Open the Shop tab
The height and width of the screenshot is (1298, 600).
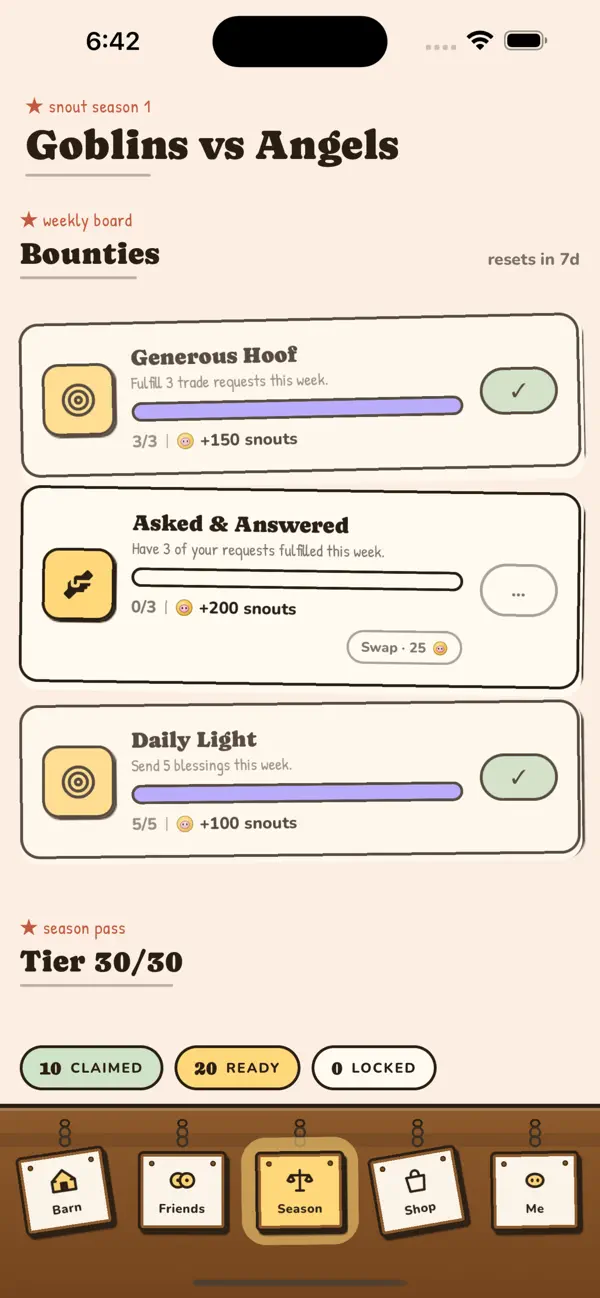coord(419,1190)
